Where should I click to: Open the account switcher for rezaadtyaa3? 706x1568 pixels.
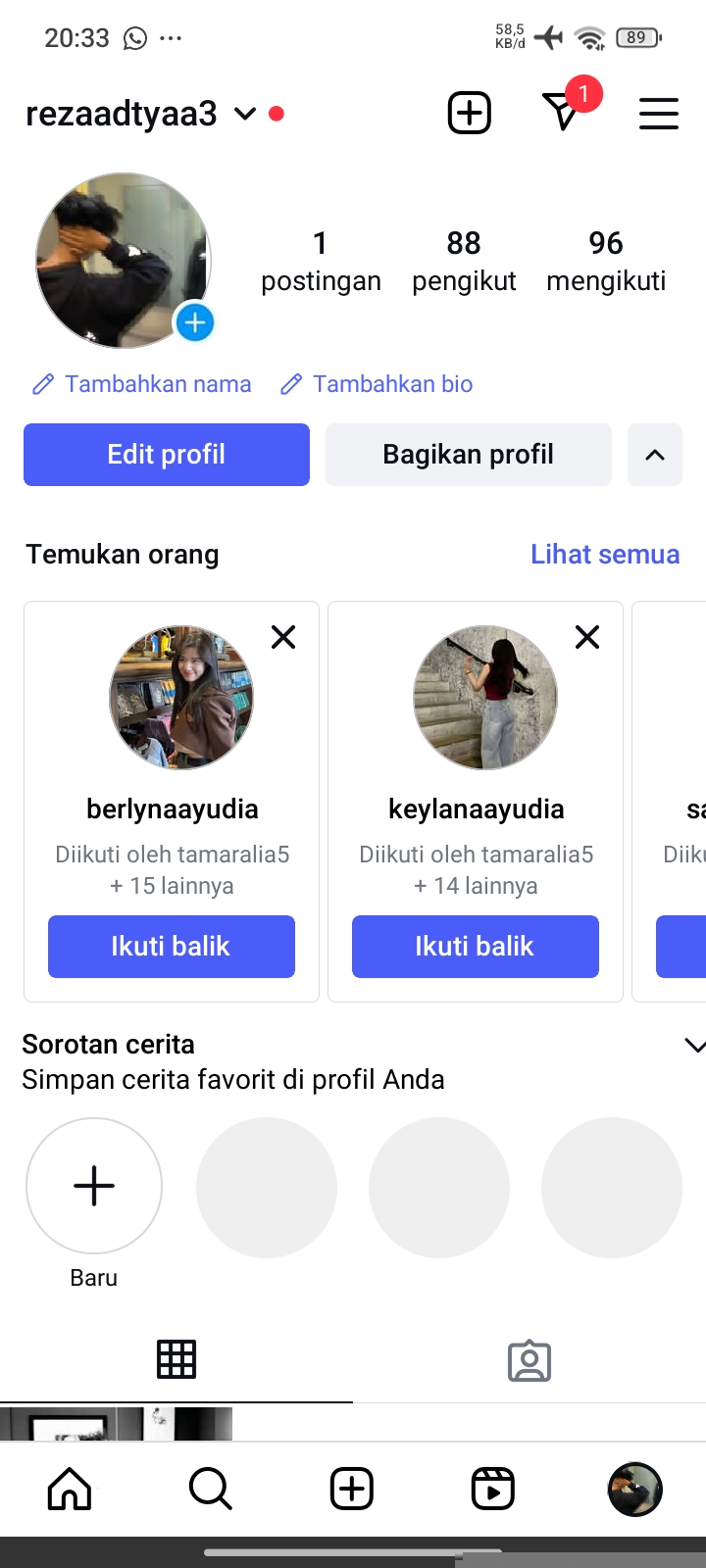click(245, 114)
